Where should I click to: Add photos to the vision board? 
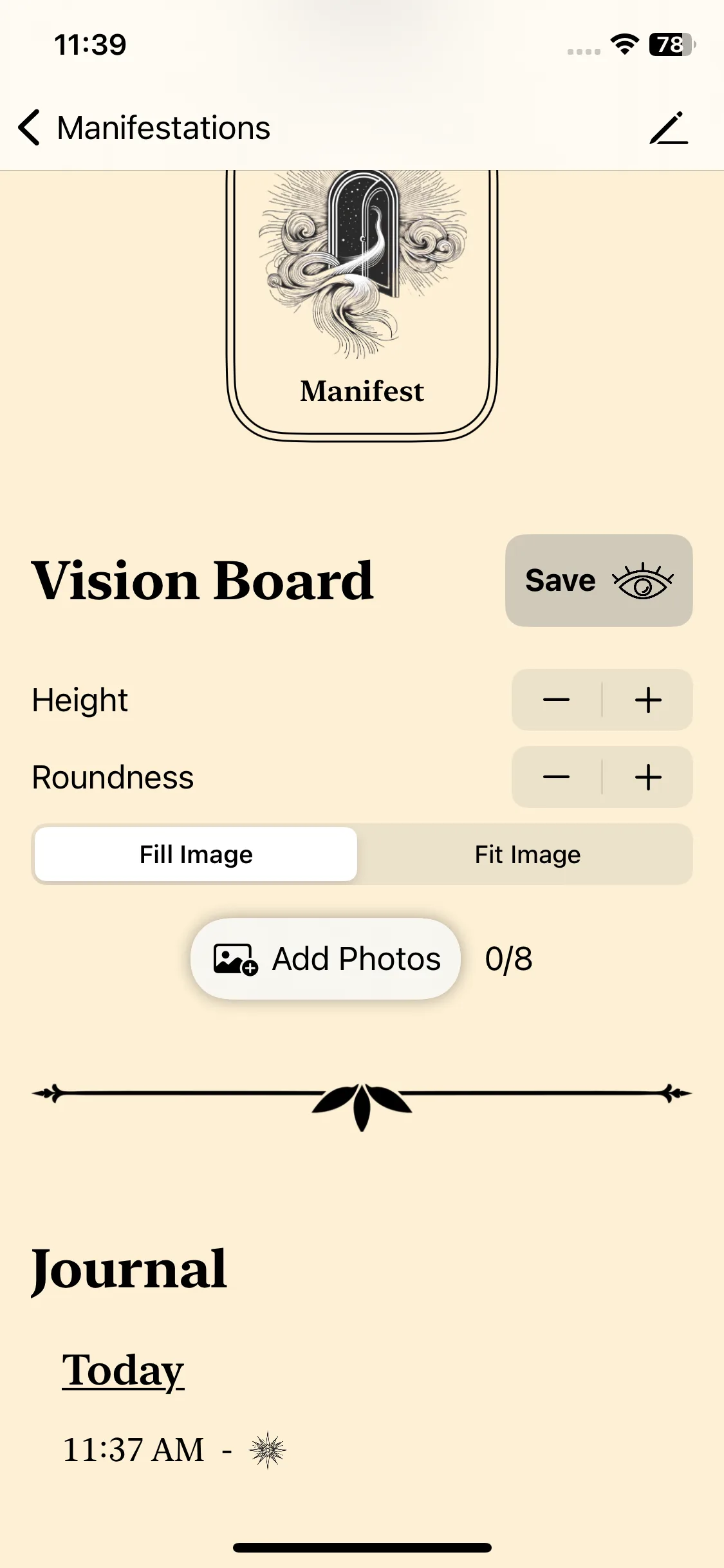tap(326, 958)
